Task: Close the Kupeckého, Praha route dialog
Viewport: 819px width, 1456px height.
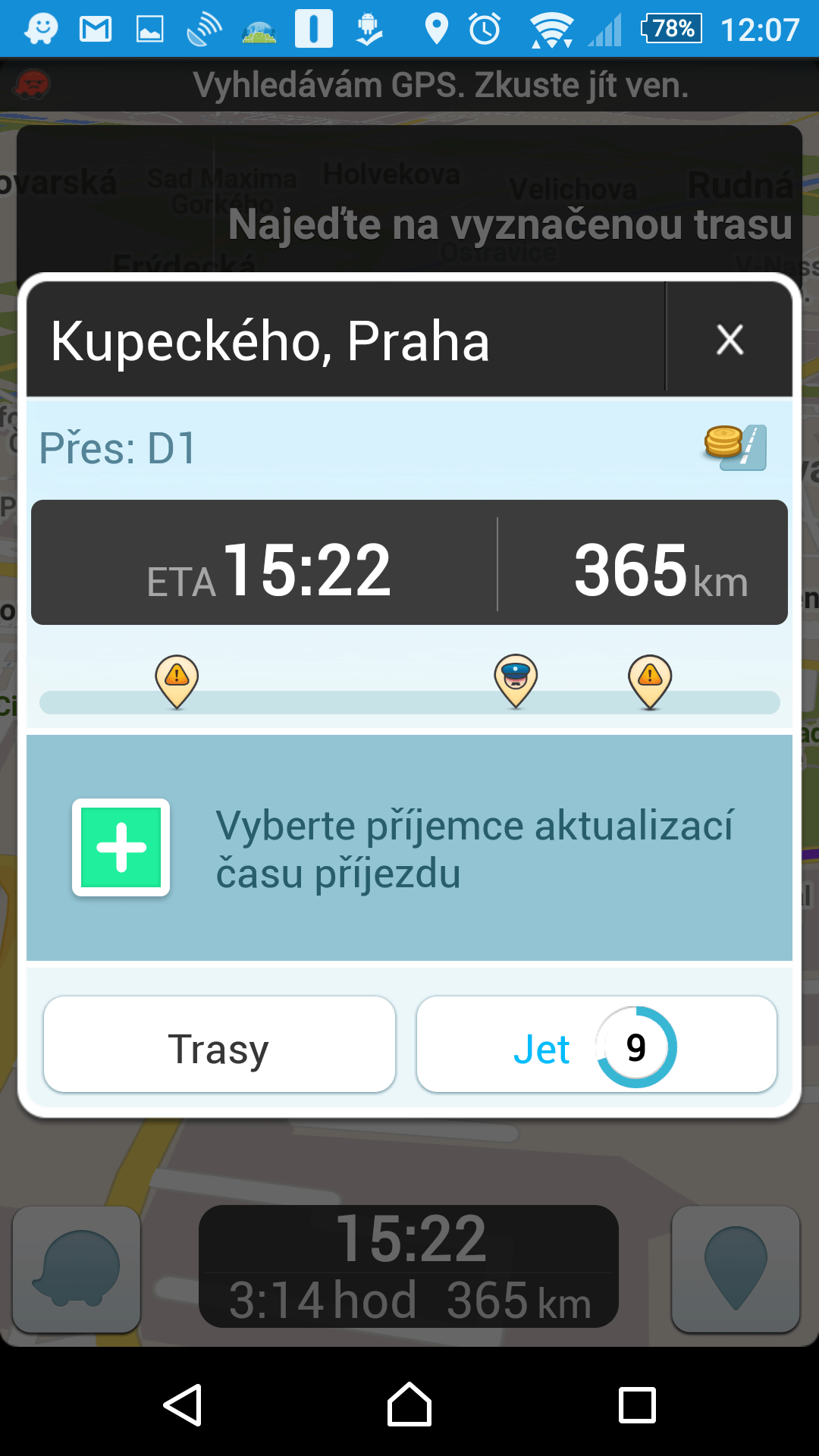Action: point(730,339)
